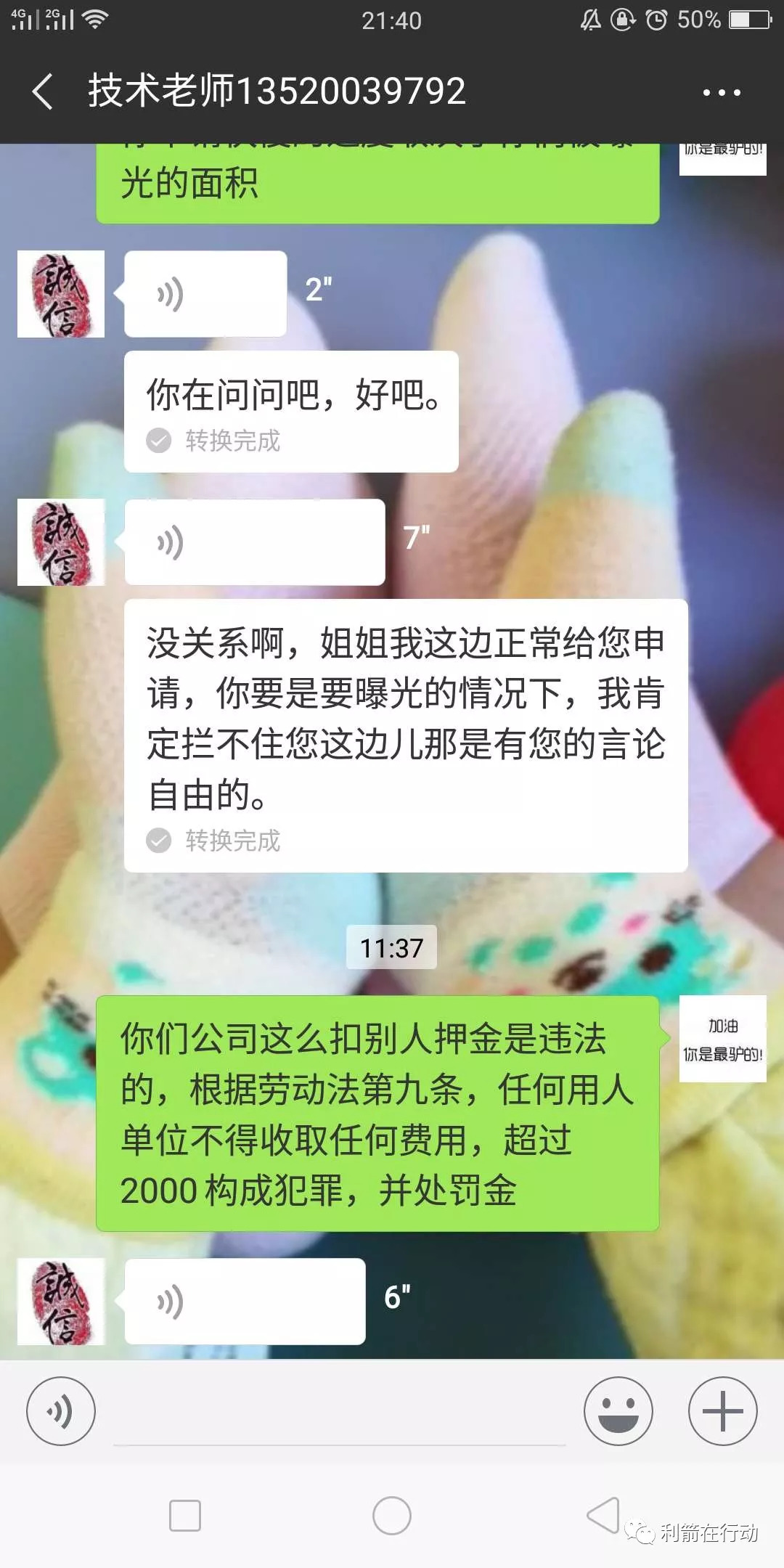Open the emoji picker
Screen dimensions: 784x1568
coord(618,1412)
